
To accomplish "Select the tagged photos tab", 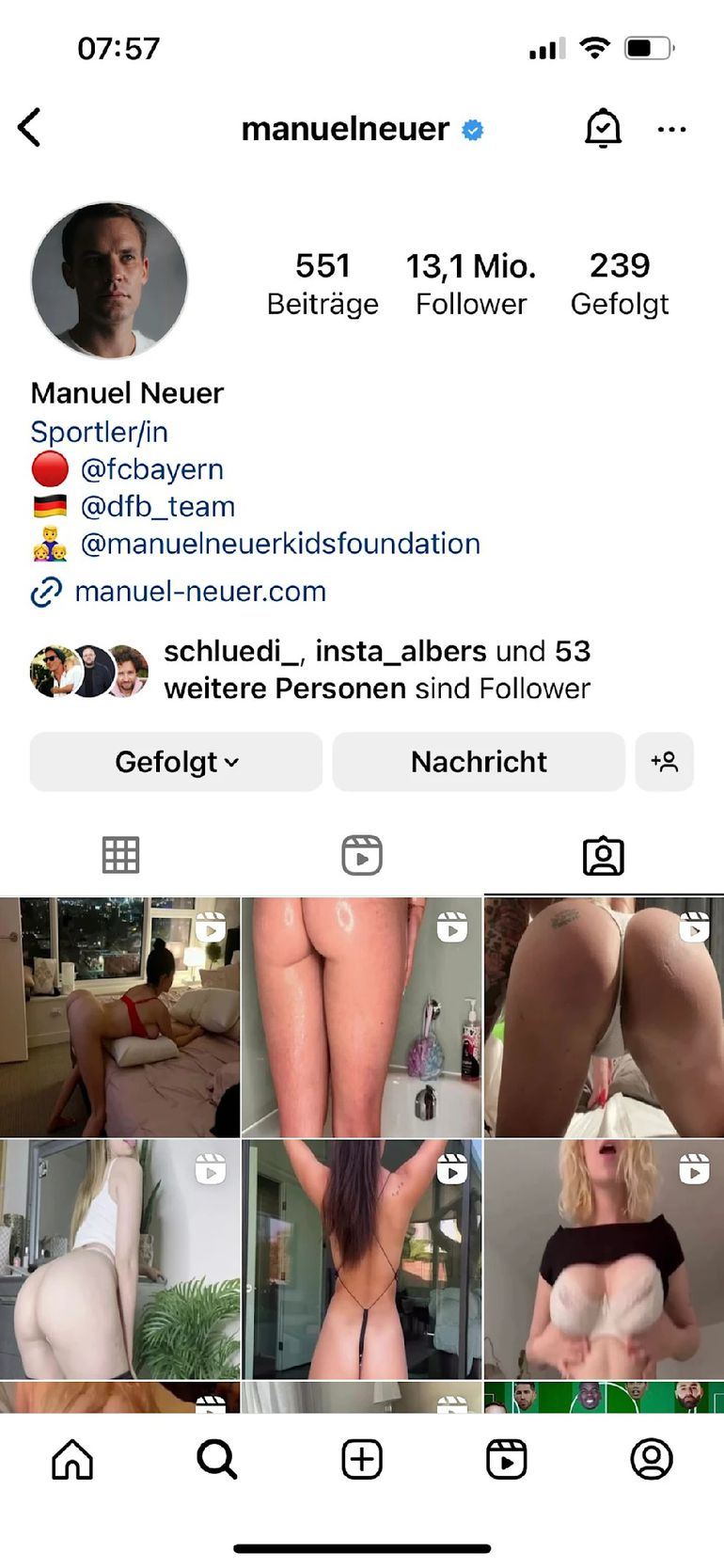I will tap(603, 855).
